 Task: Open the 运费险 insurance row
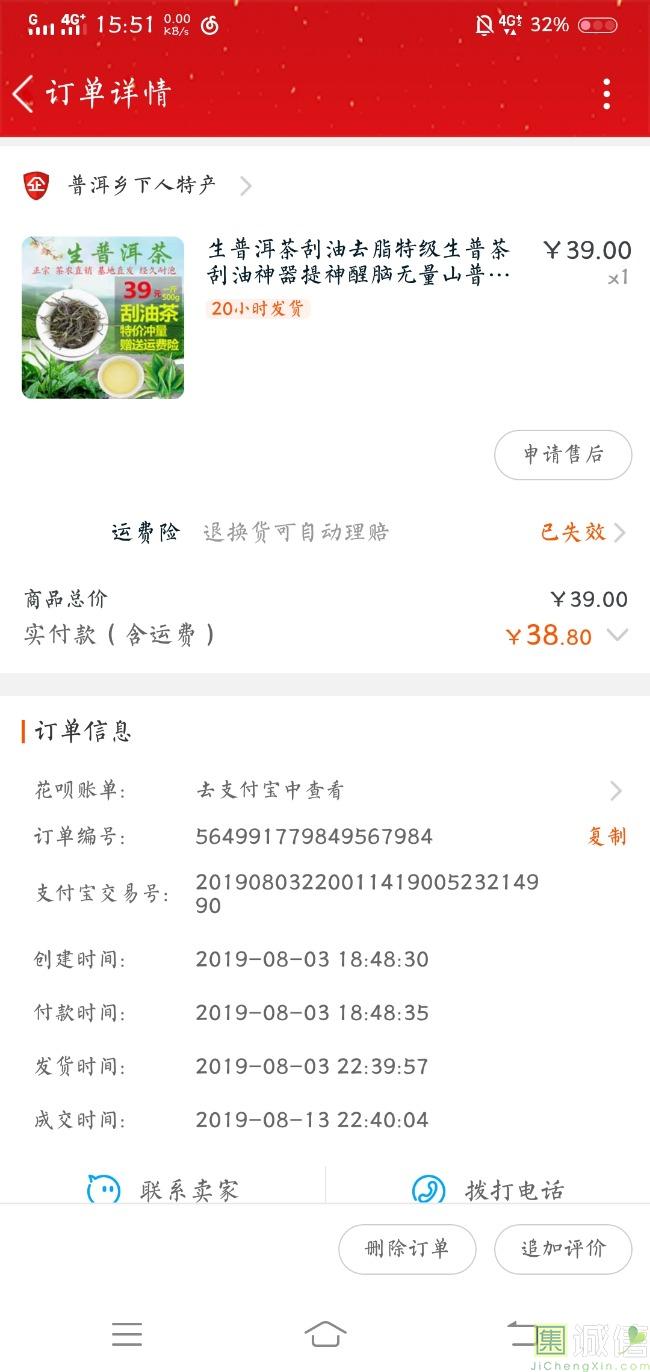(x=368, y=532)
